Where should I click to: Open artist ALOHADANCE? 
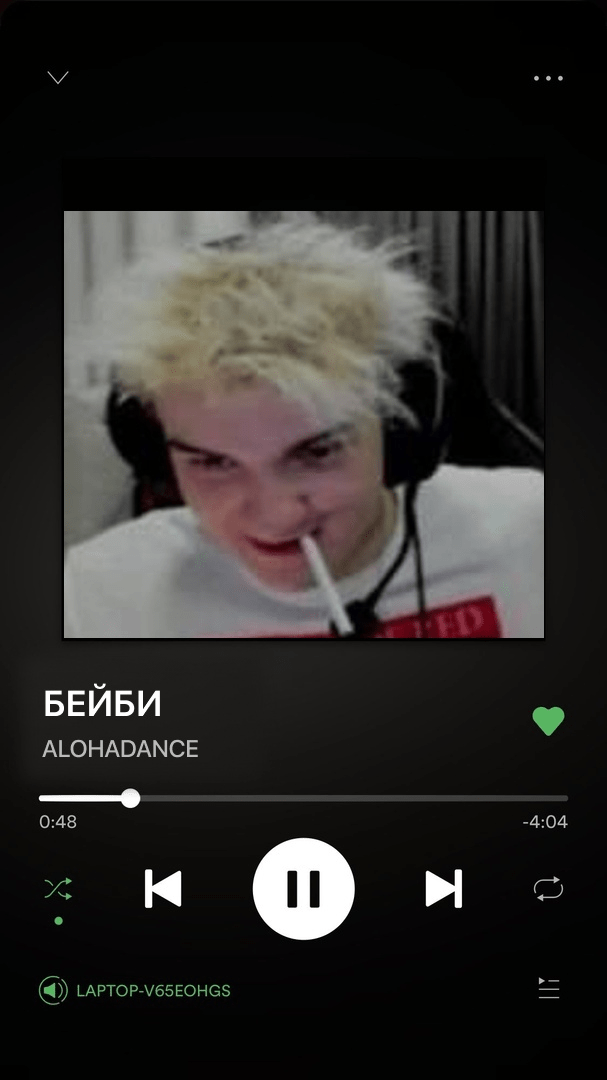click(120, 749)
